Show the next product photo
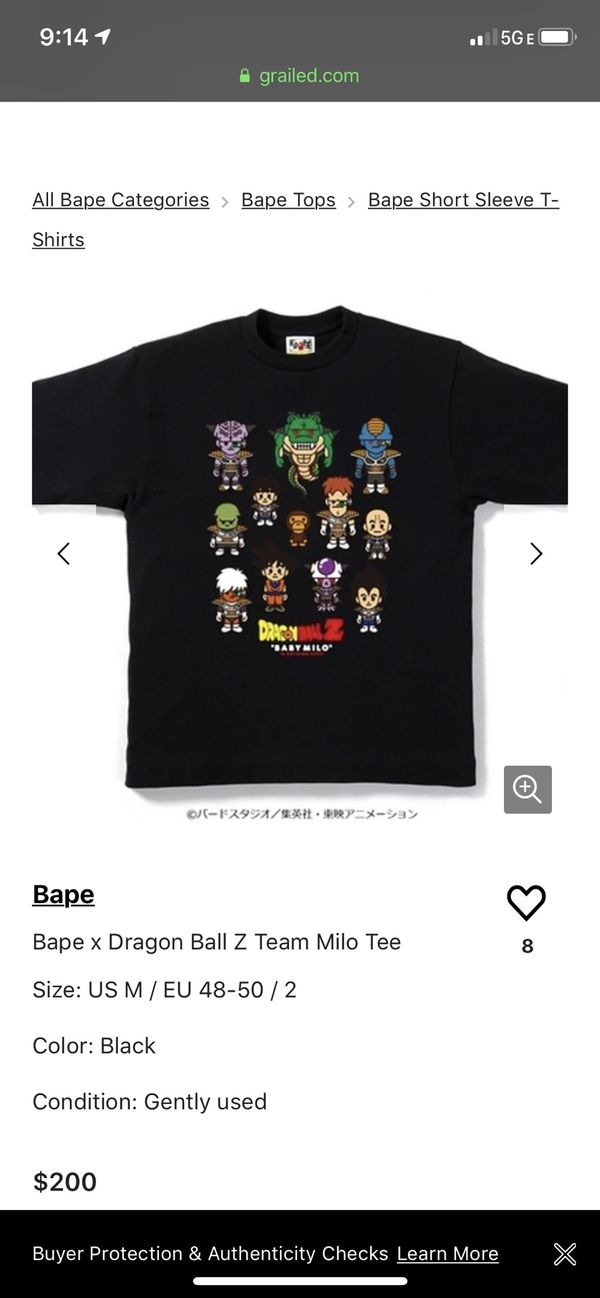Screen dimensions: 600x1298 click(x=536, y=553)
